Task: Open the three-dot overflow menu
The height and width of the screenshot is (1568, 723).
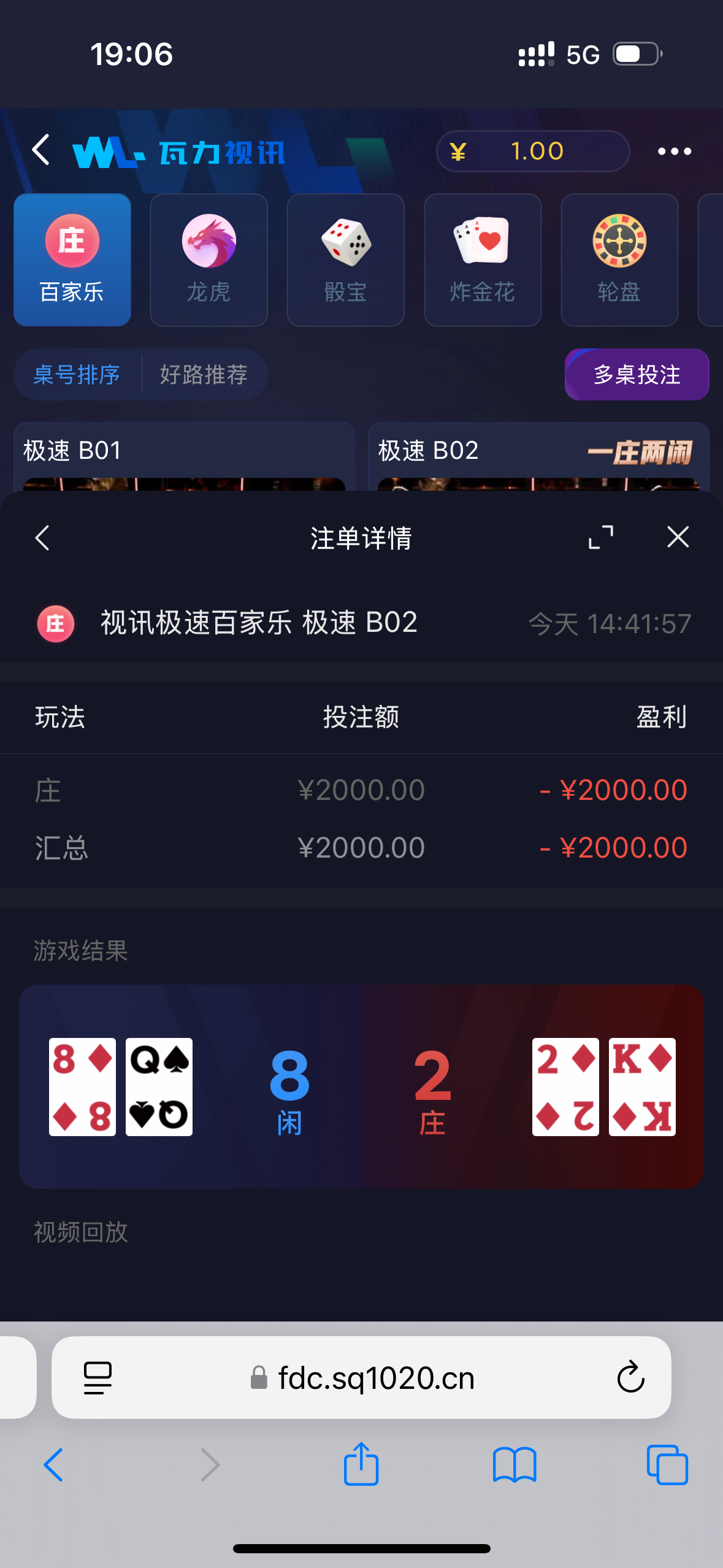Action: (674, 152)
